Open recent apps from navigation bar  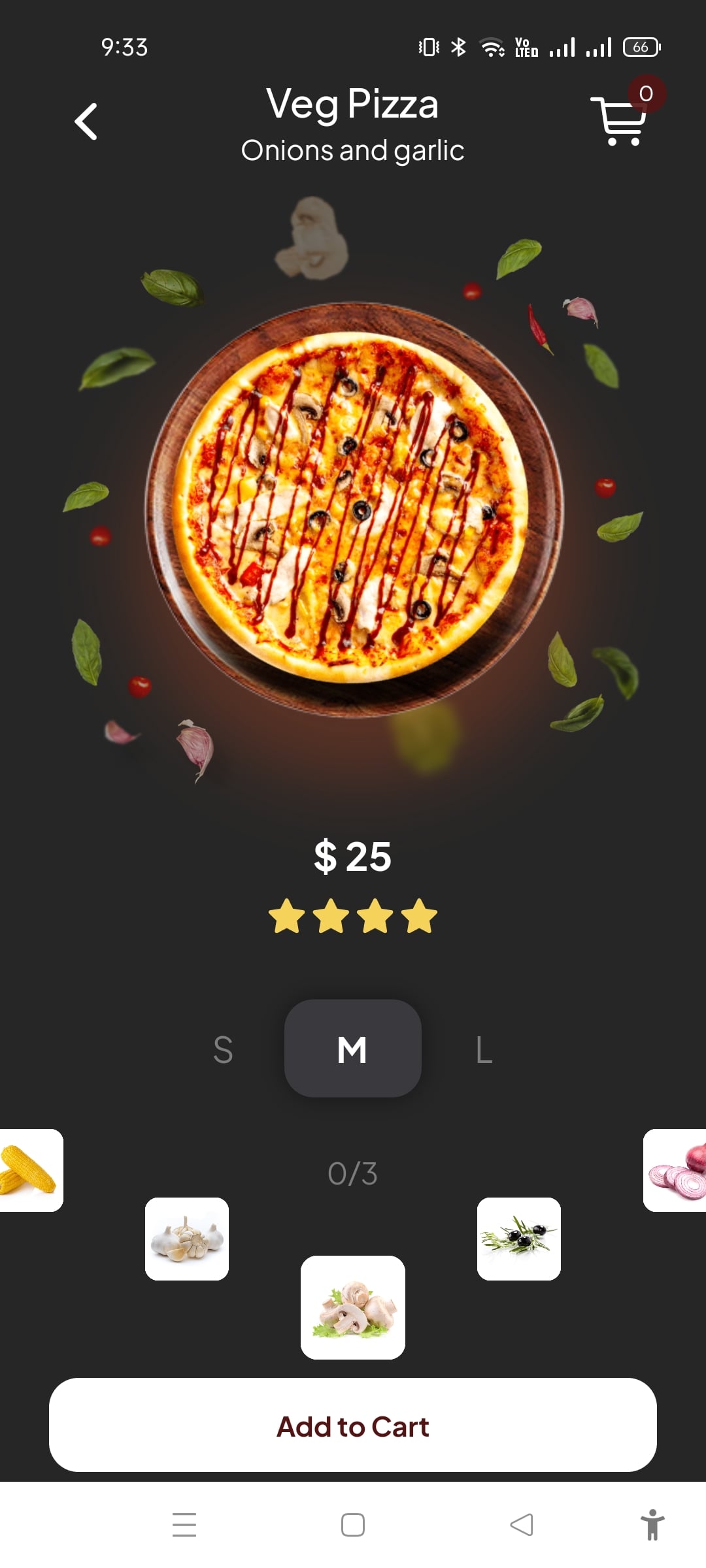click(184, 1525)
